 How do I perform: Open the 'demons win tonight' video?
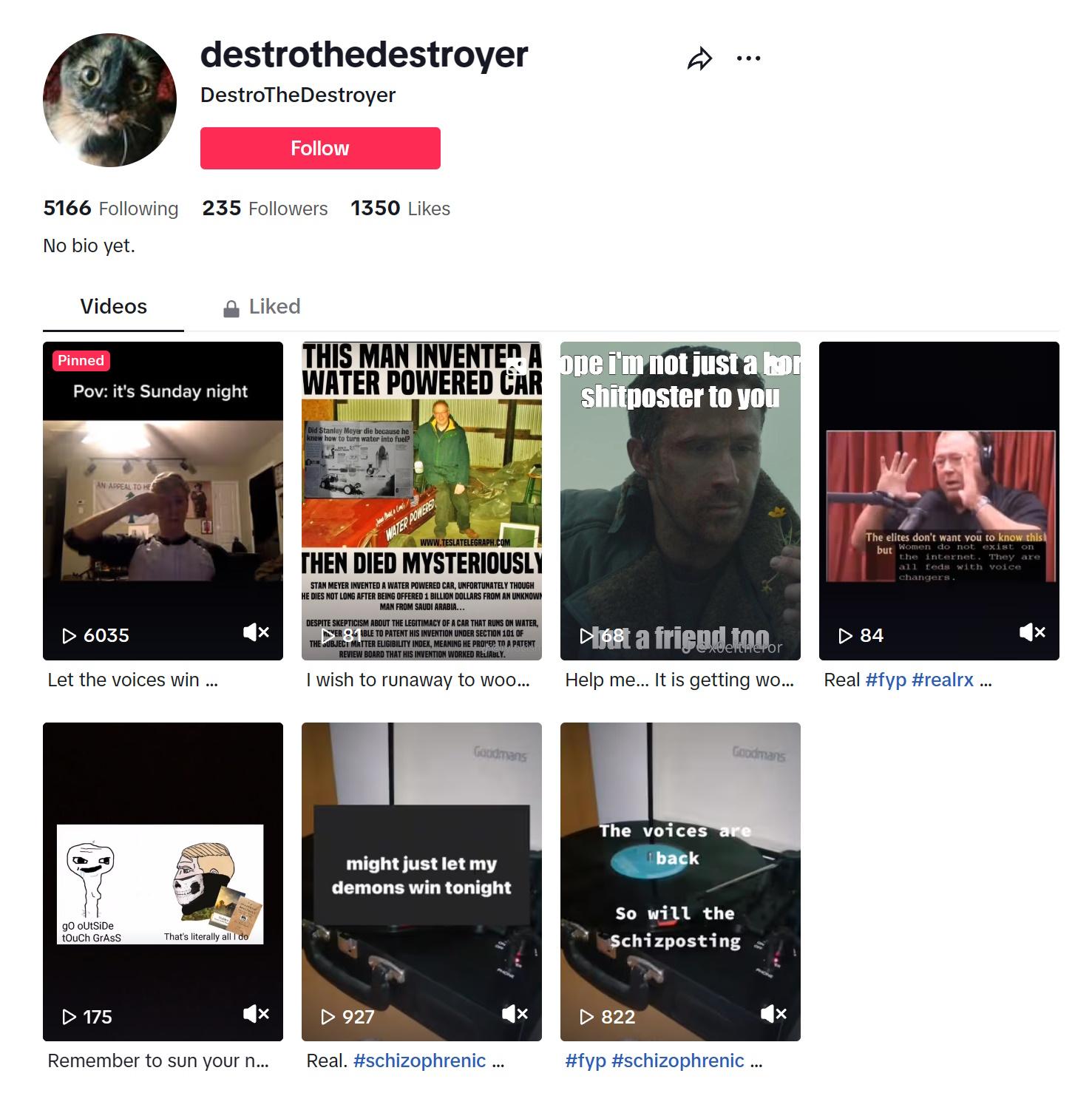(421, 882)
